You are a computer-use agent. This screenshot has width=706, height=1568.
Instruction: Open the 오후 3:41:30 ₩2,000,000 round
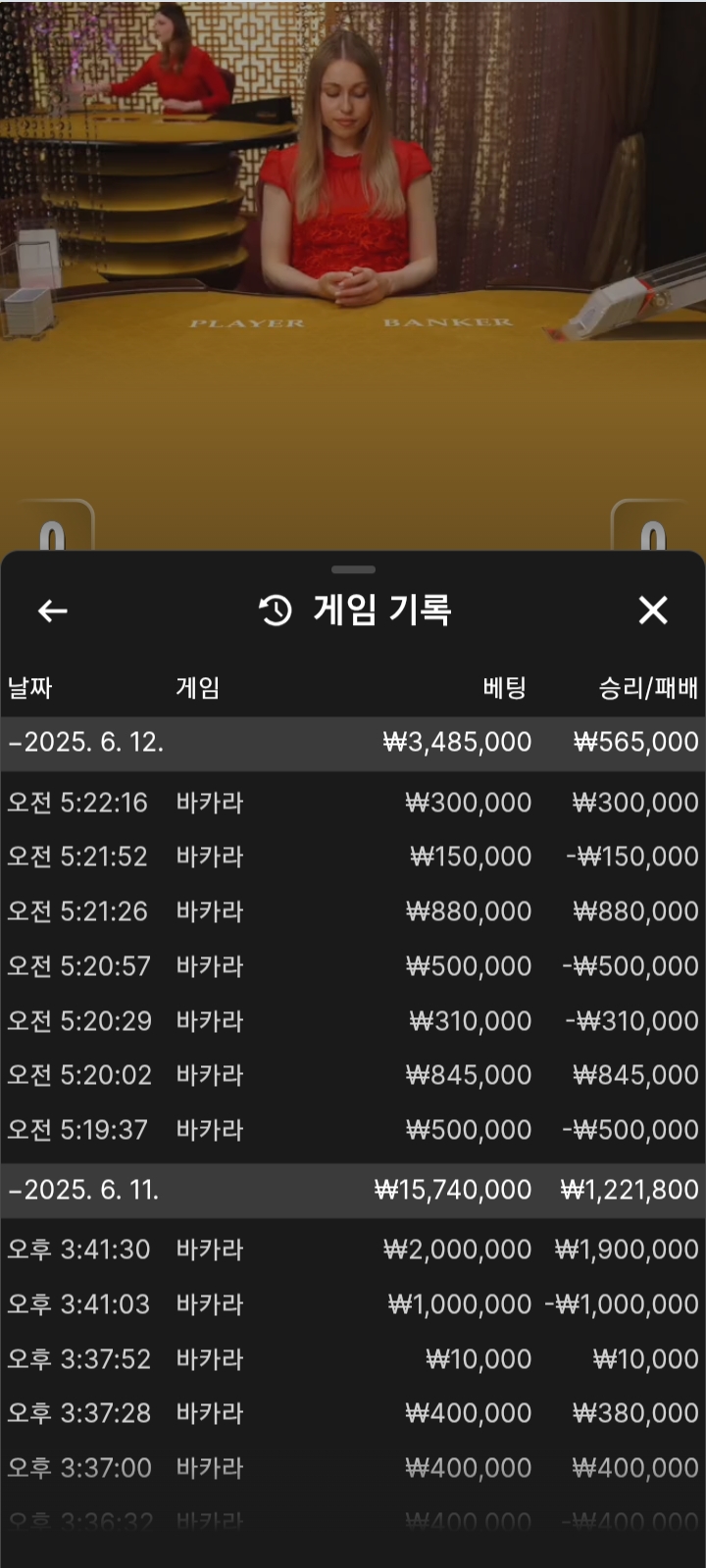[x=353, y=1249]
